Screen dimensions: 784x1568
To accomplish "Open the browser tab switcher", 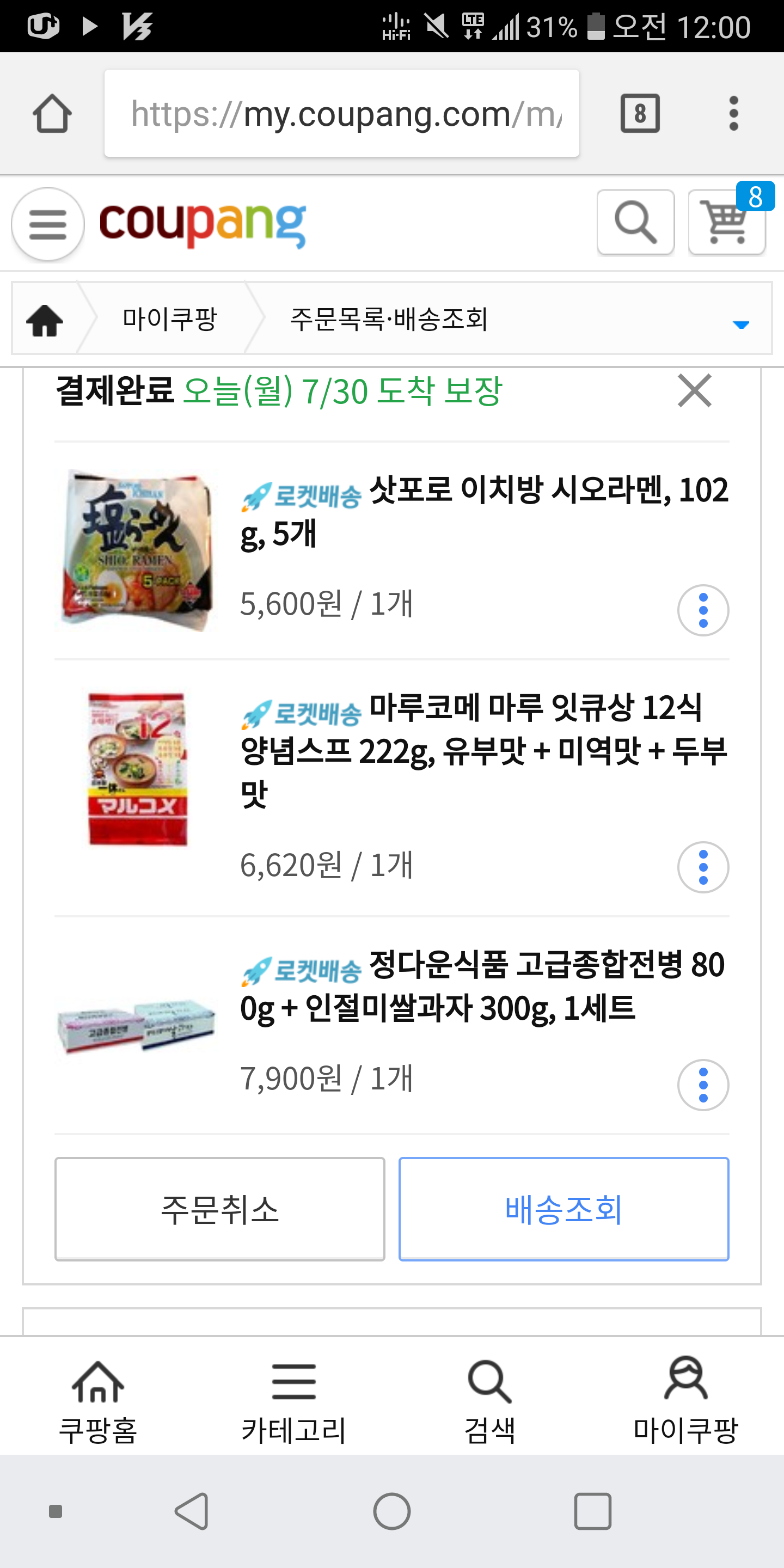I will click(x=640, y=113).
